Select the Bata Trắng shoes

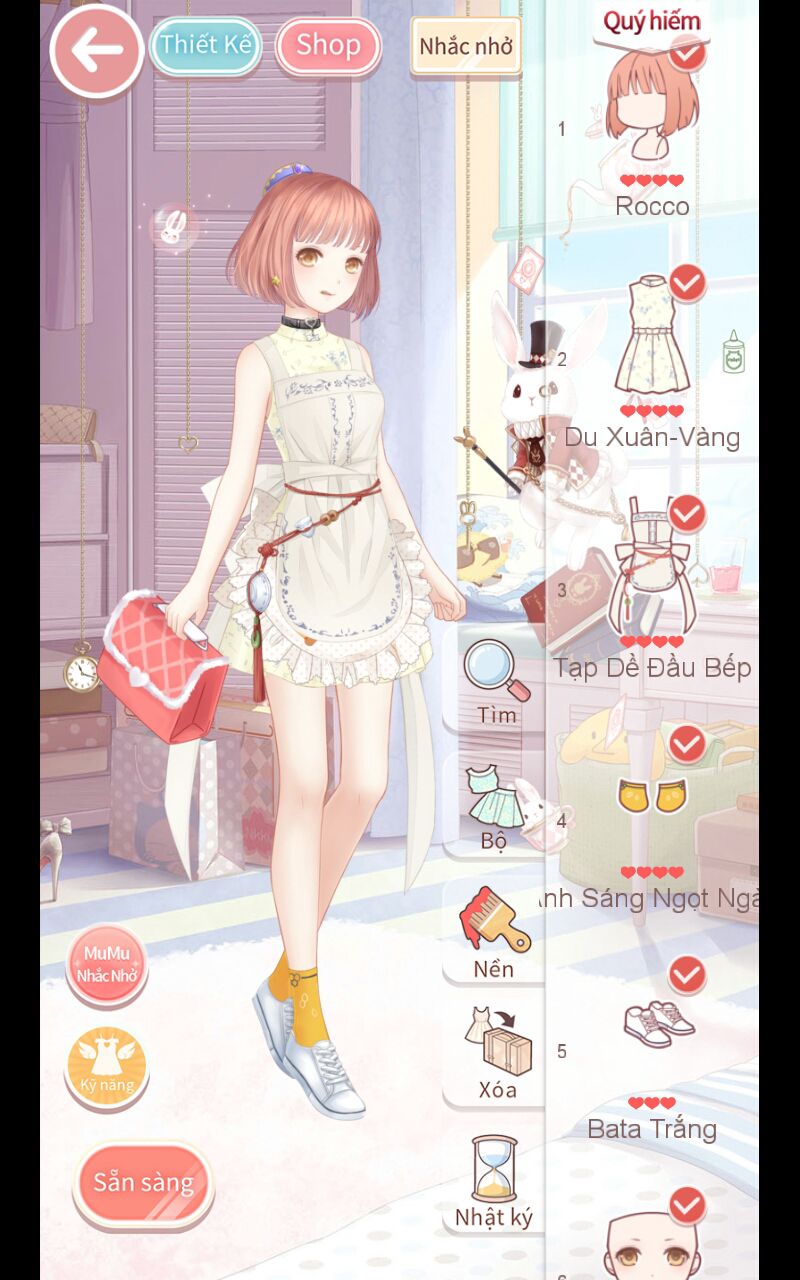[x=652, y=1050]
